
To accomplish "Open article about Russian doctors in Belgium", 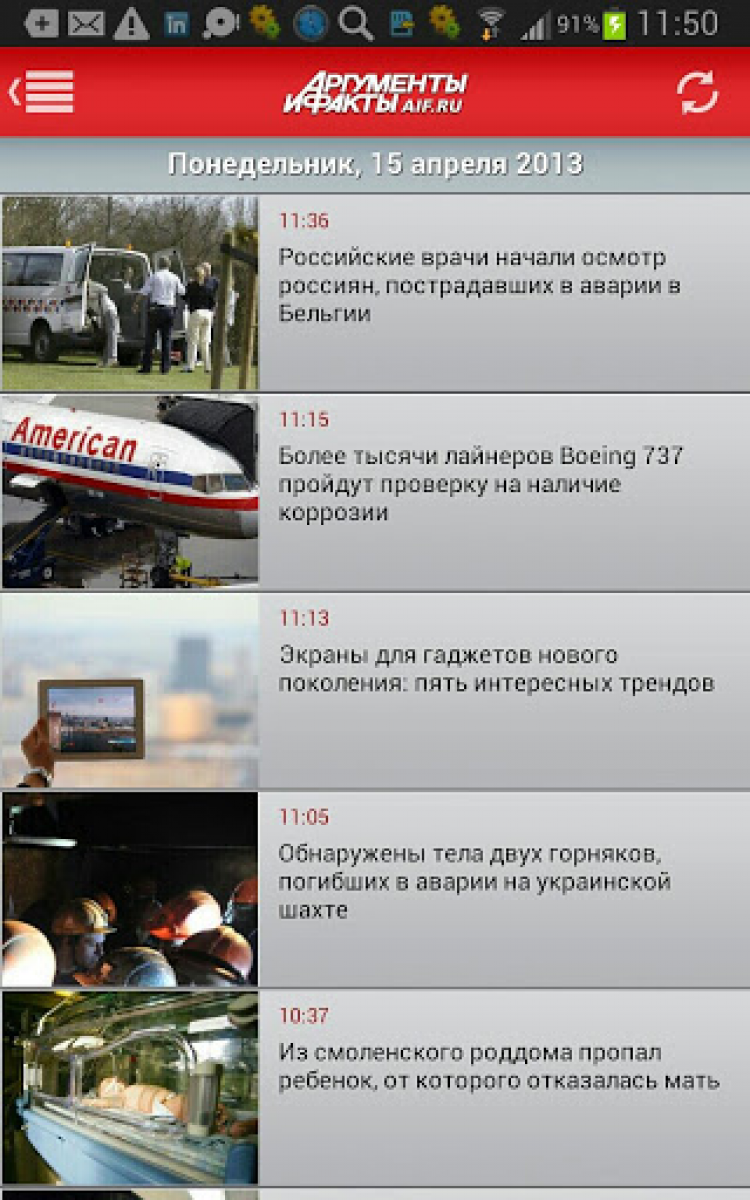I will [480, 286].
